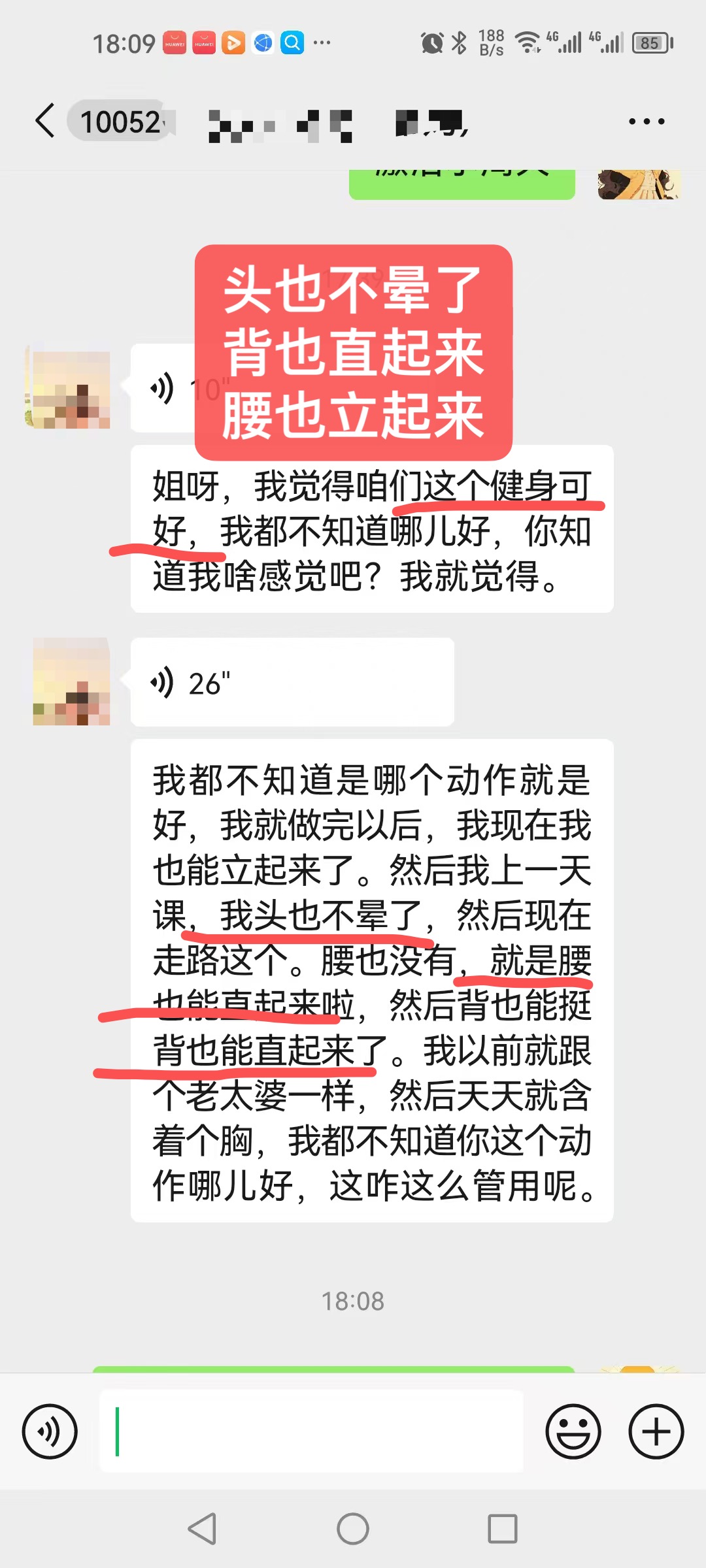This screenshot has height=1568, width=706.
Task: Open the chat's three-dot options menu
Action: pyautogui.click(x=646, y=122)
